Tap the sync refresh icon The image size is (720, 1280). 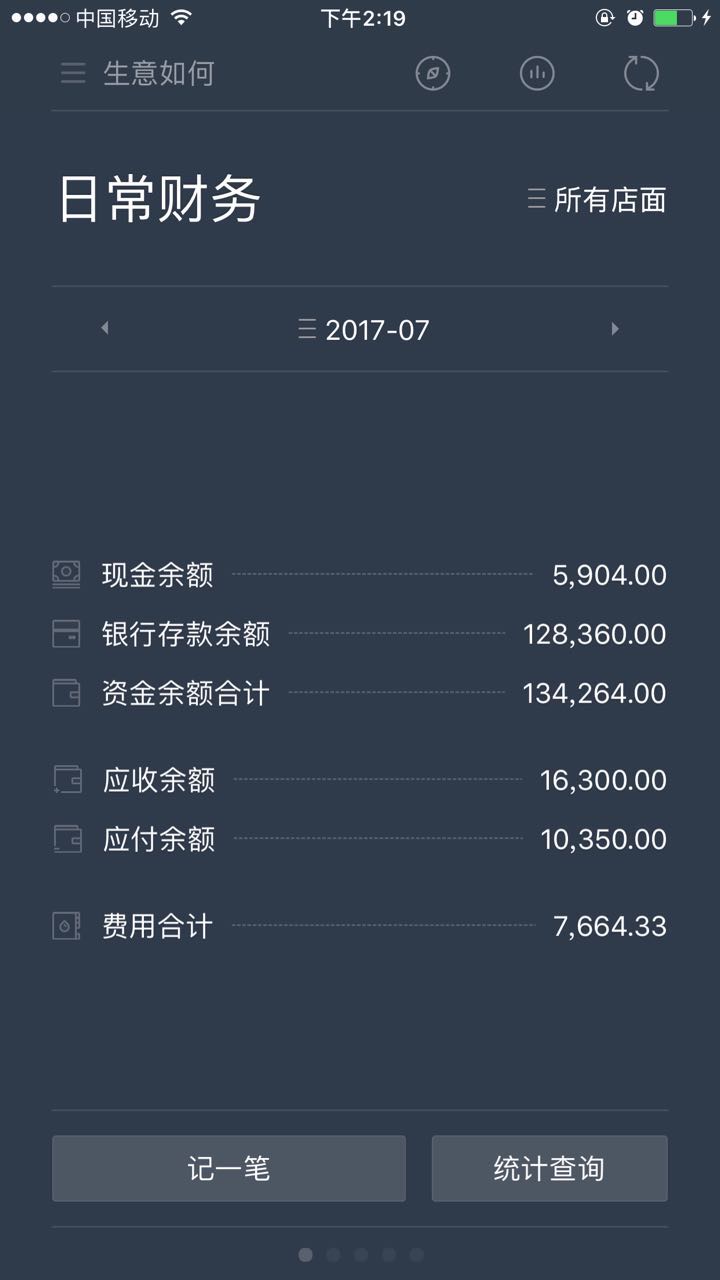tap(641, 73)
